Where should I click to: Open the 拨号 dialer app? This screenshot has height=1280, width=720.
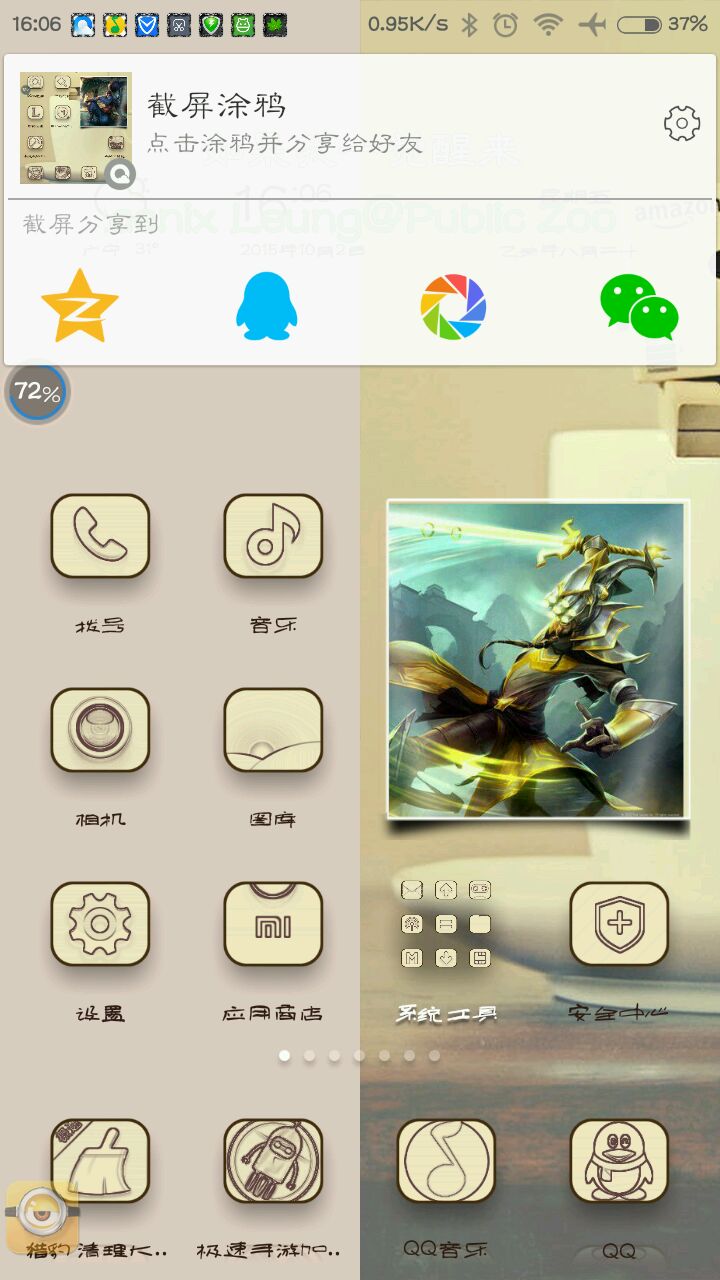point(100,537)
